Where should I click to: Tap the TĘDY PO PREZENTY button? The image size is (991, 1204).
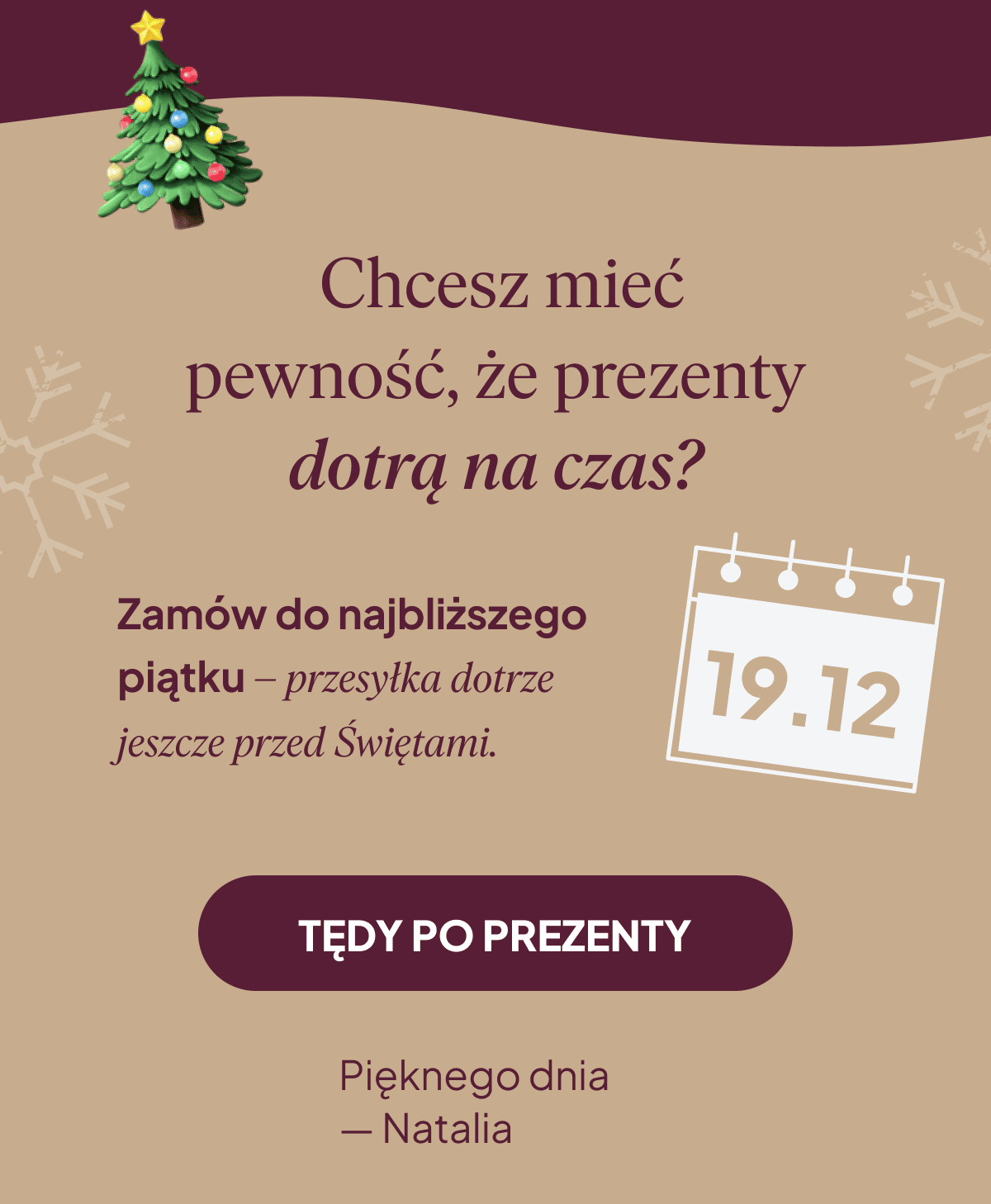[495, 934]
